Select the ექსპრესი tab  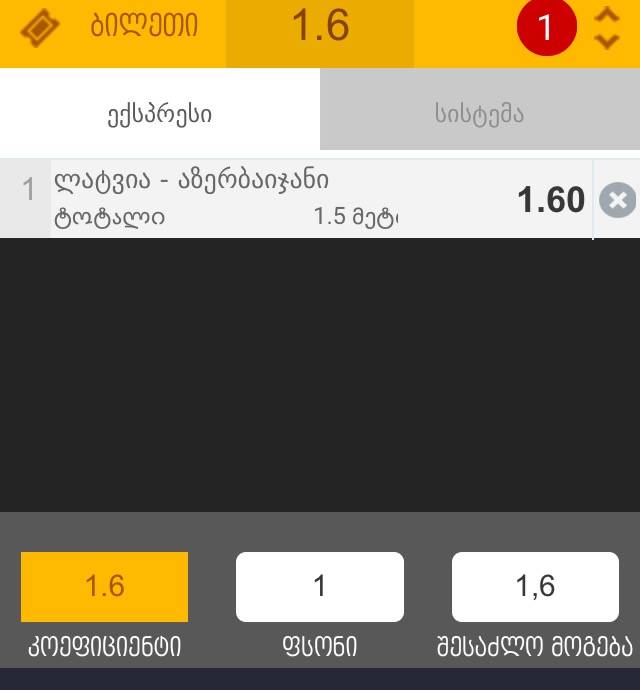point(160,113)
